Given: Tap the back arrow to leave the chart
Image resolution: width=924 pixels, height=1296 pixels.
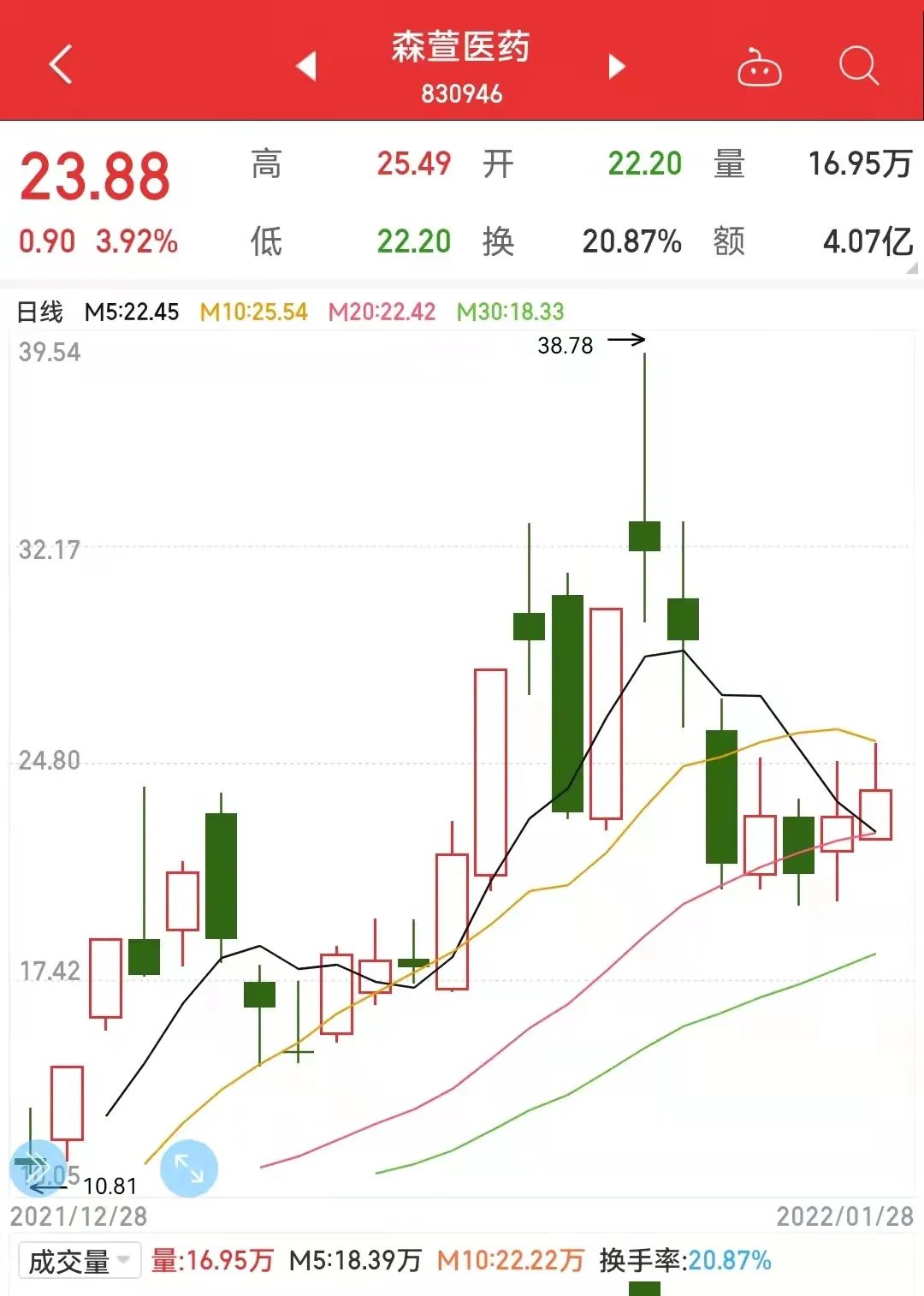Looking at the screenshot, I should click(x=60, y=66).
